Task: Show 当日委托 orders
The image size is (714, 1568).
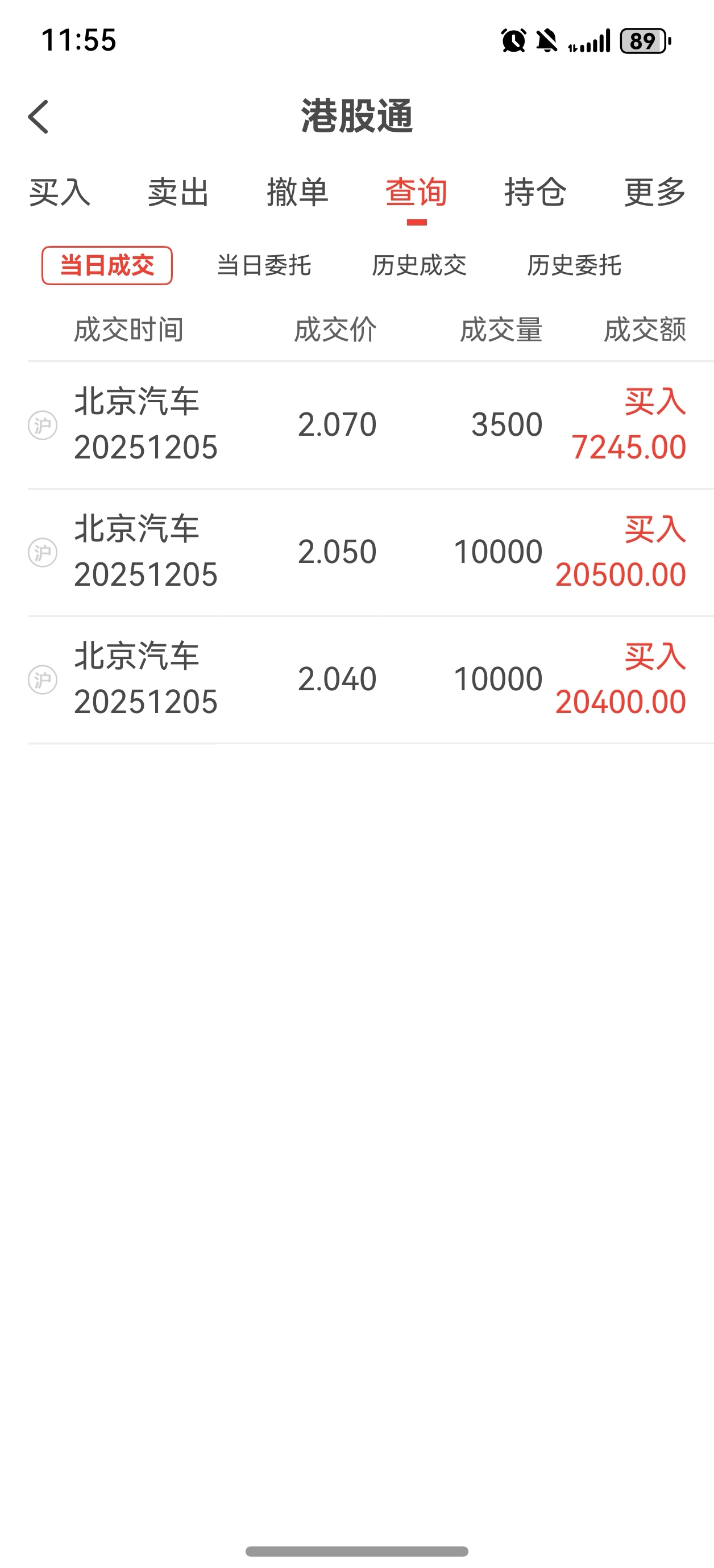Action: (264, 265)
